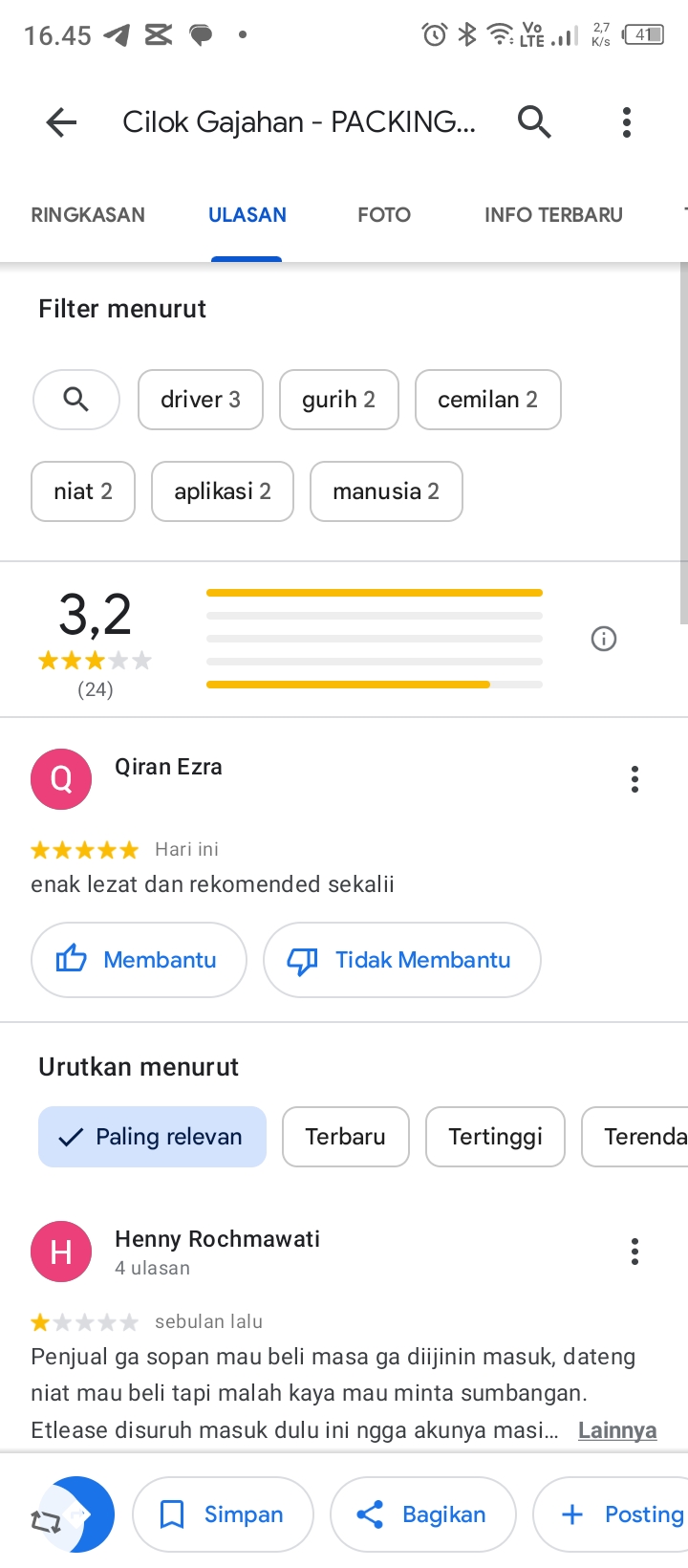Select the niat filter chip
The image size is (688, 1568).
pyautogui.click(x=83, y=491)
